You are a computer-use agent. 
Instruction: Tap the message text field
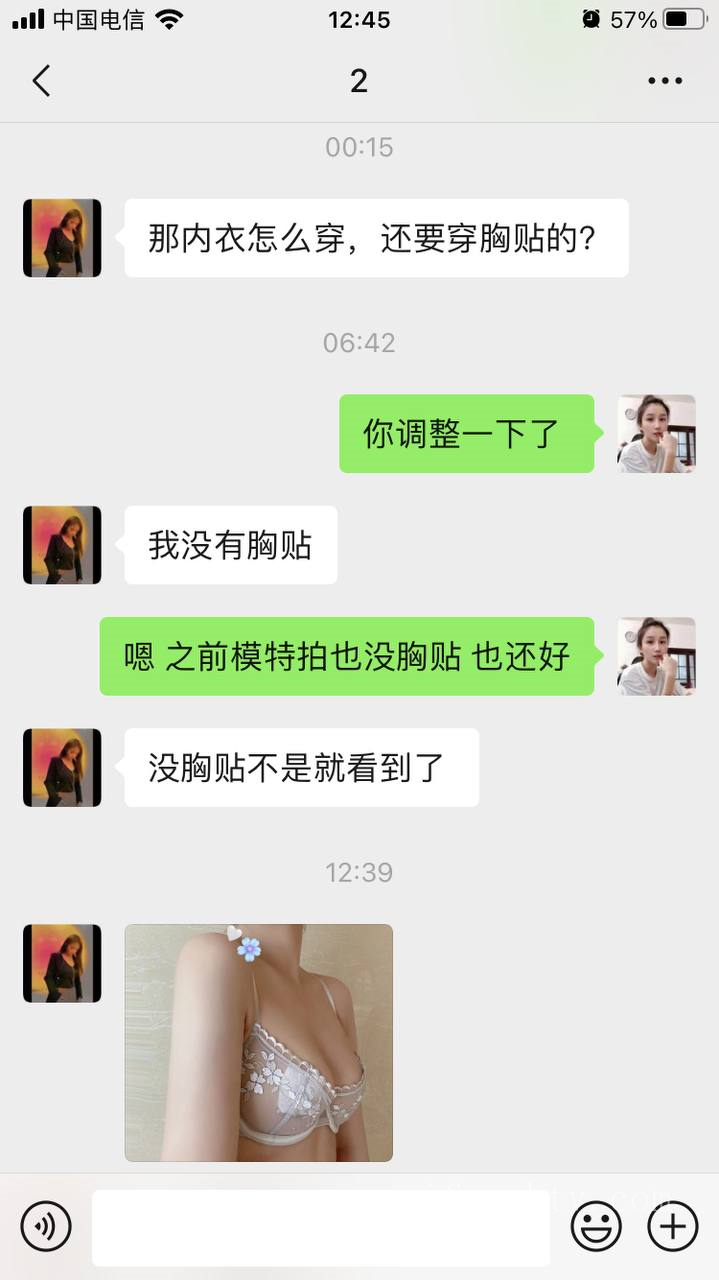coord(320,1227)
